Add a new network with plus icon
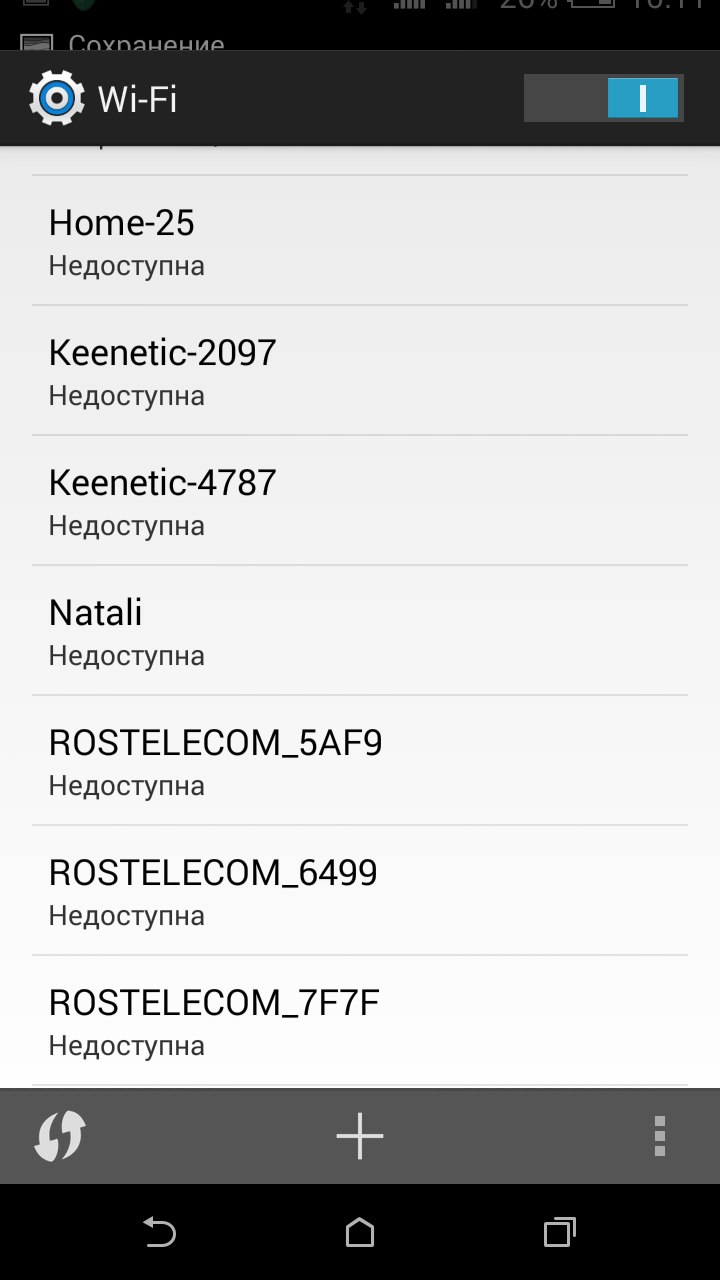This screenshot has height=1280, width=720. pyautogui.click(x=360, y=1136)
